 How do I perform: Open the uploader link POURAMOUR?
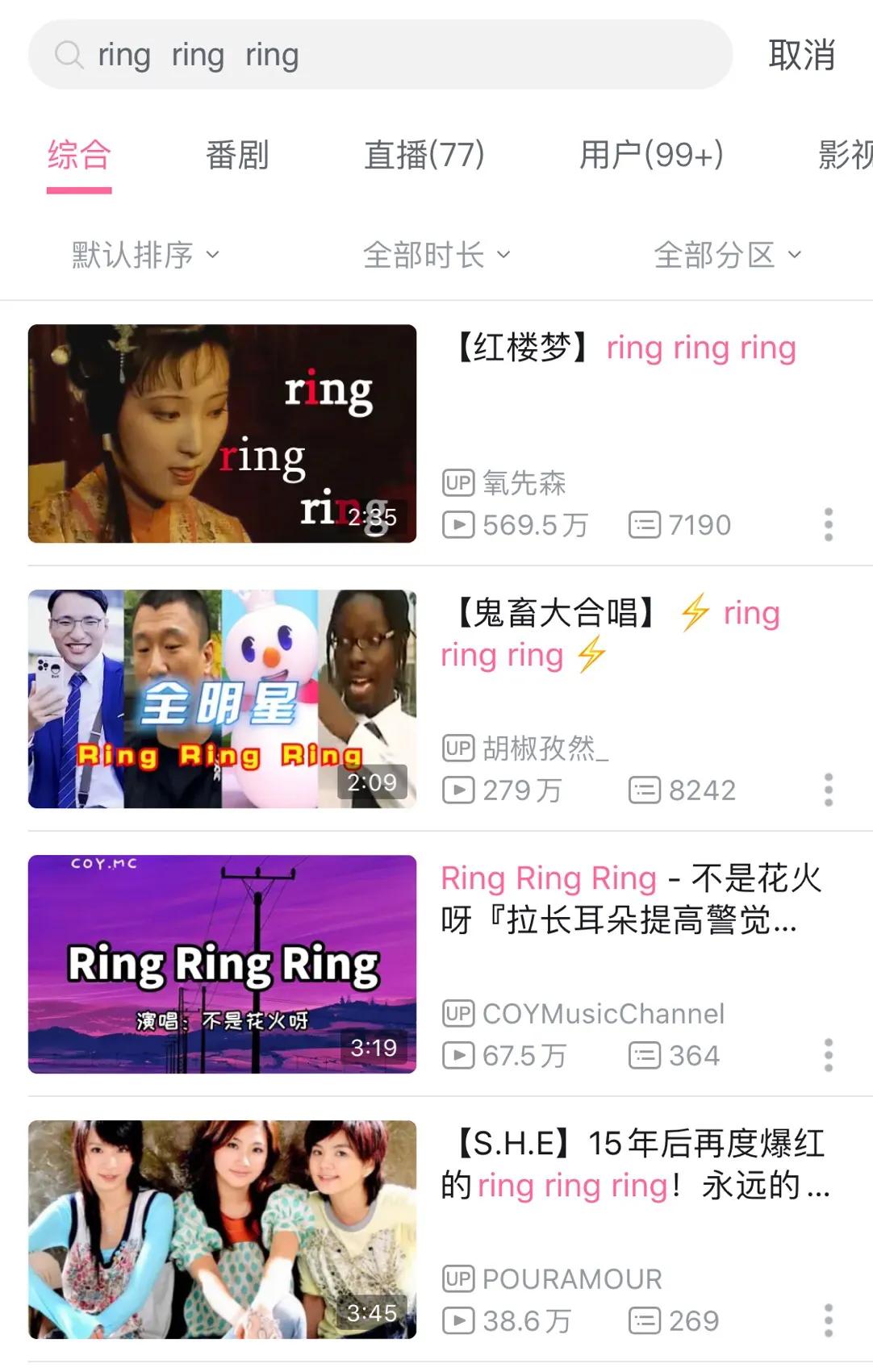click(573, 1278)
